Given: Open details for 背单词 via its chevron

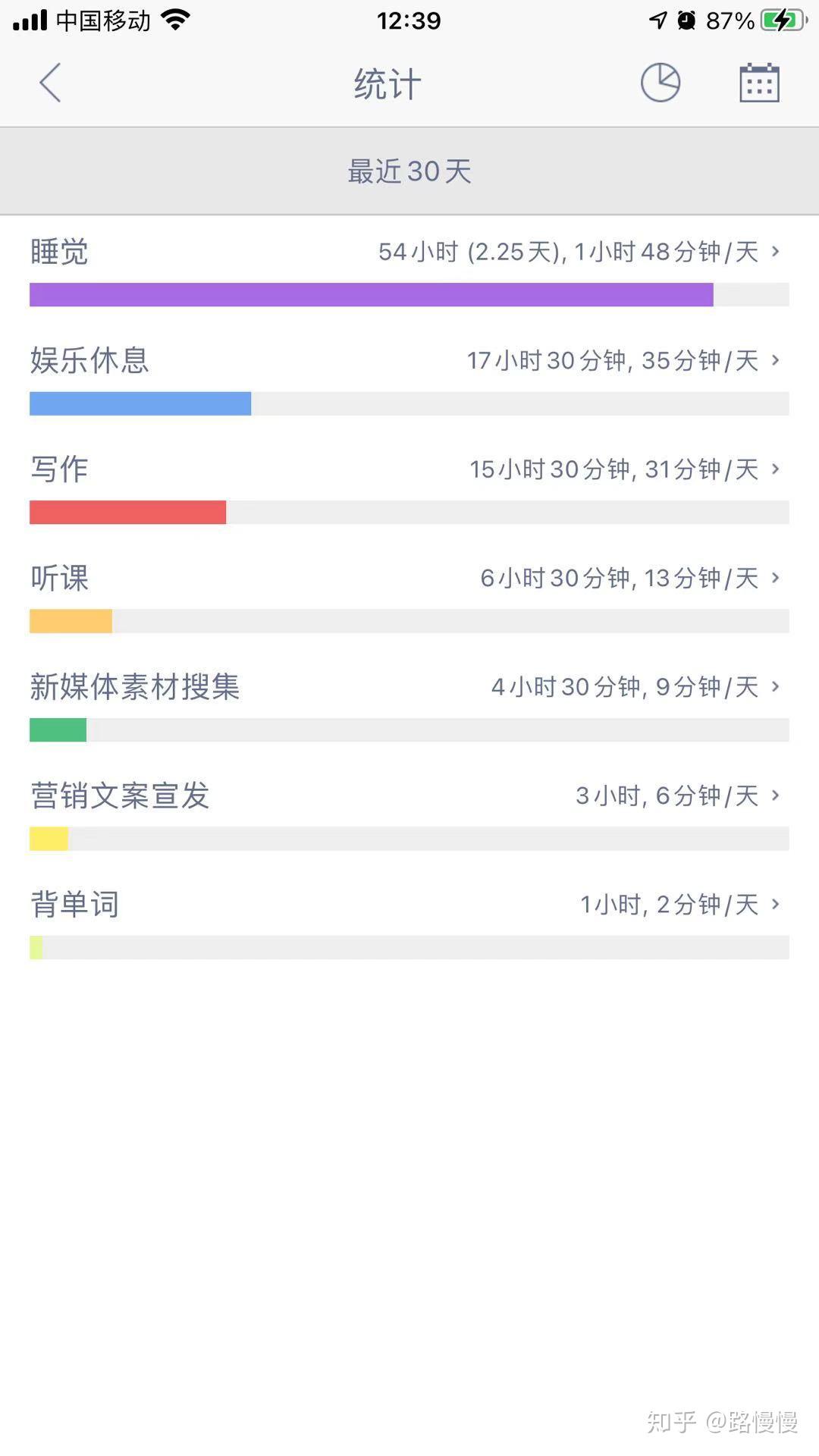Looking at the screenshot, I should tap(774, 905).
